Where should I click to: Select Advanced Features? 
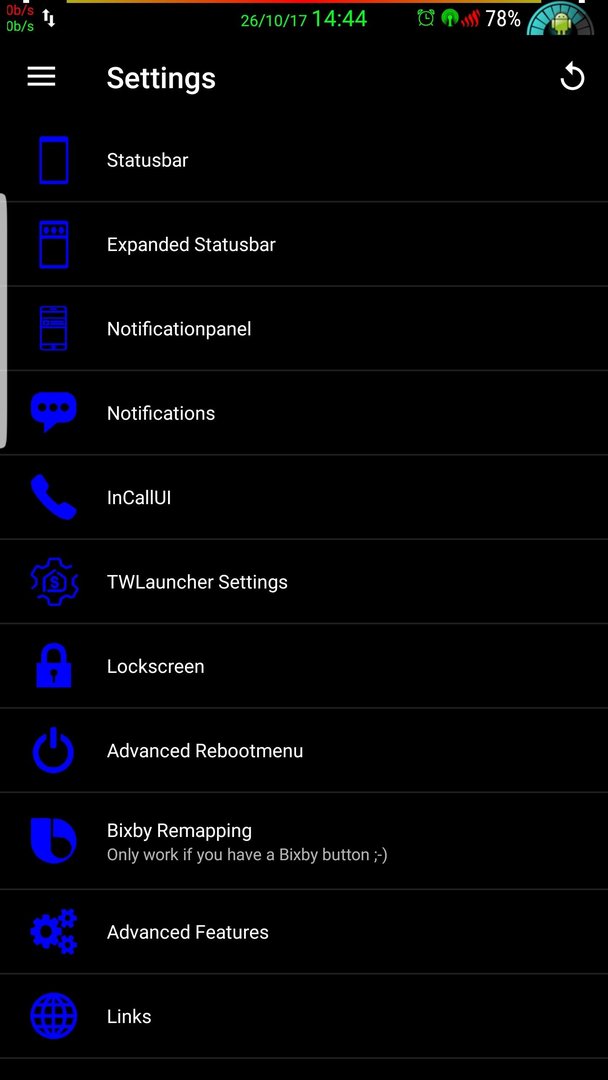[304, 932]
